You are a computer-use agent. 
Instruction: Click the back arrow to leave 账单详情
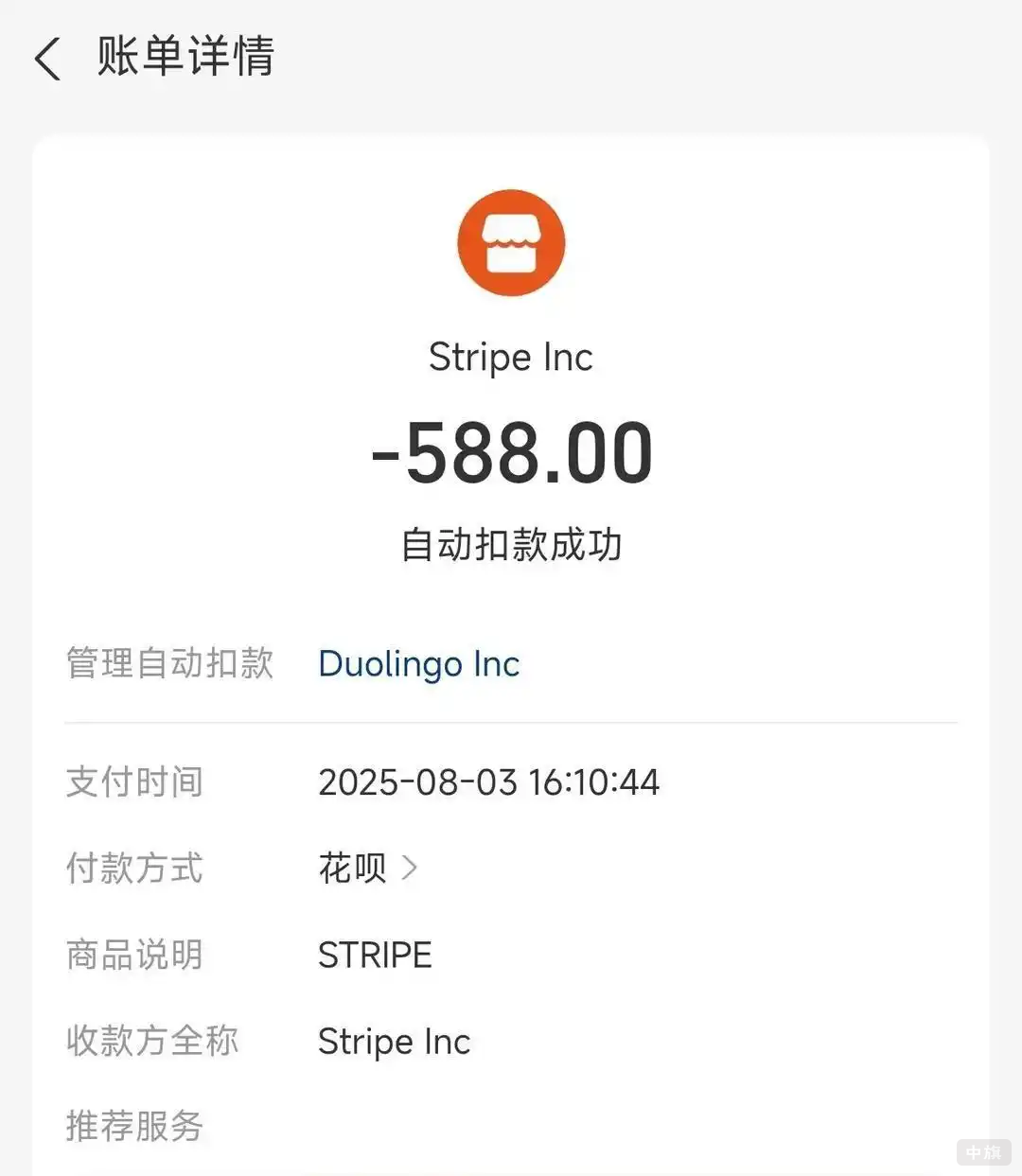point(46,58)
